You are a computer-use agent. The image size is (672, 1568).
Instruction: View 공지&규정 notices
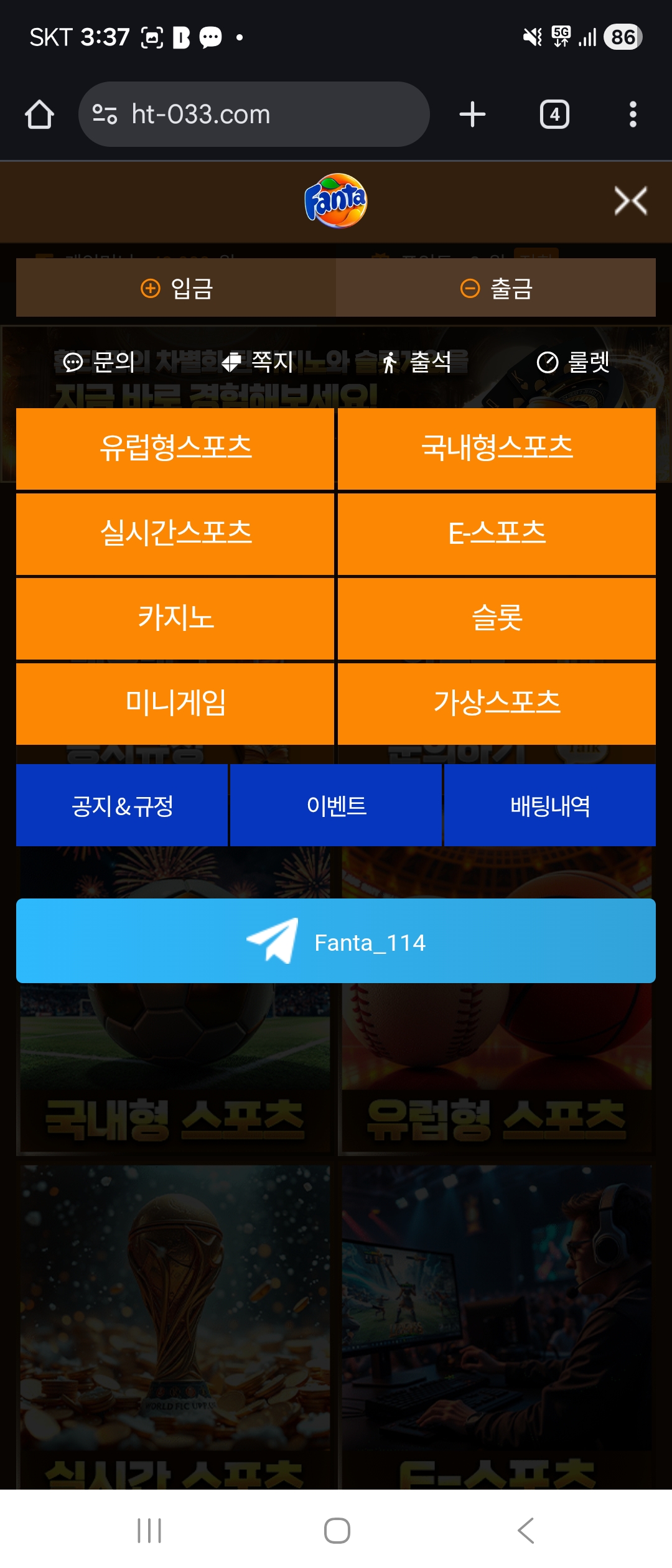click(122, 806)
